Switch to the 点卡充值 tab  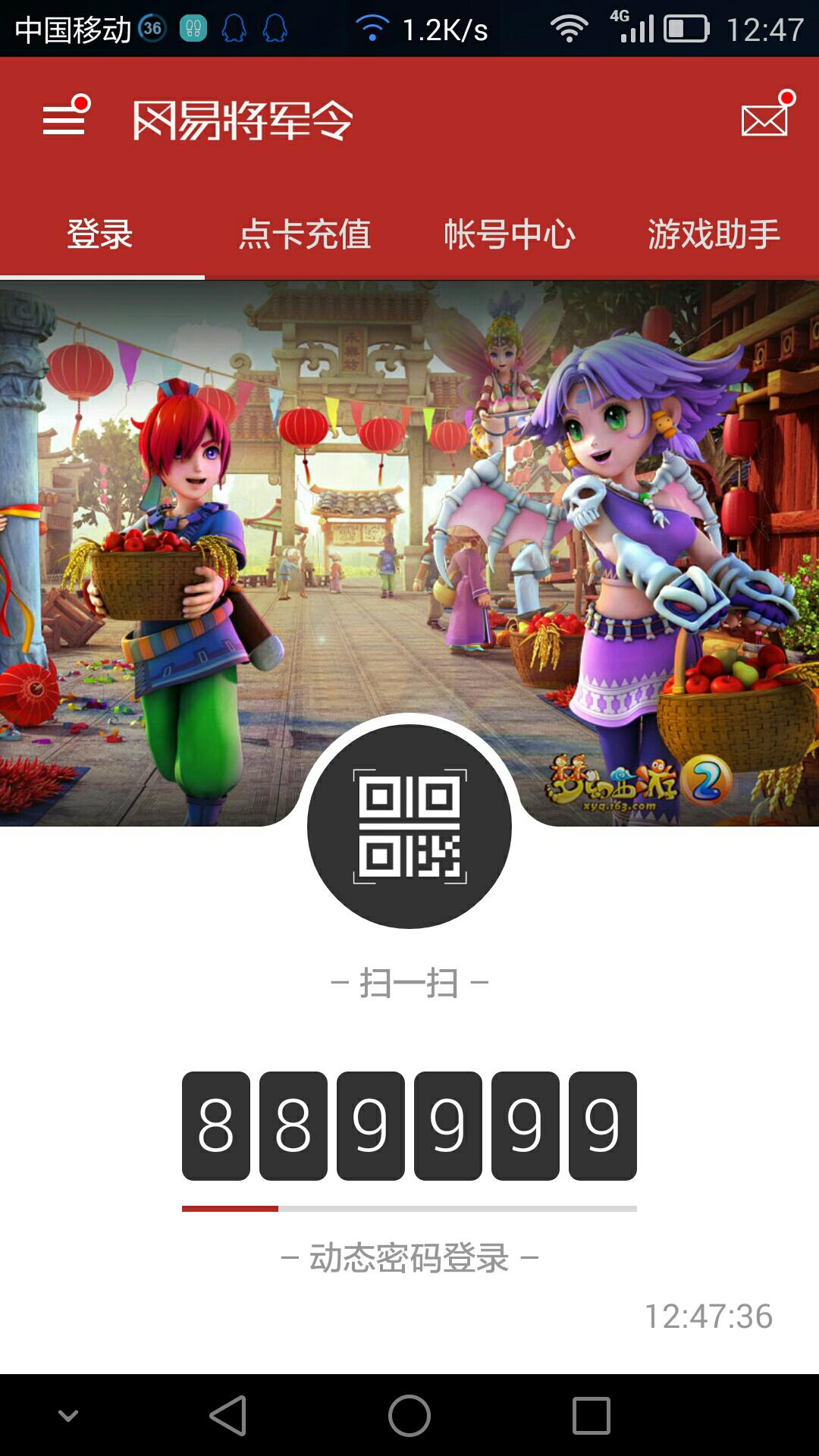(x=305, y=234)
